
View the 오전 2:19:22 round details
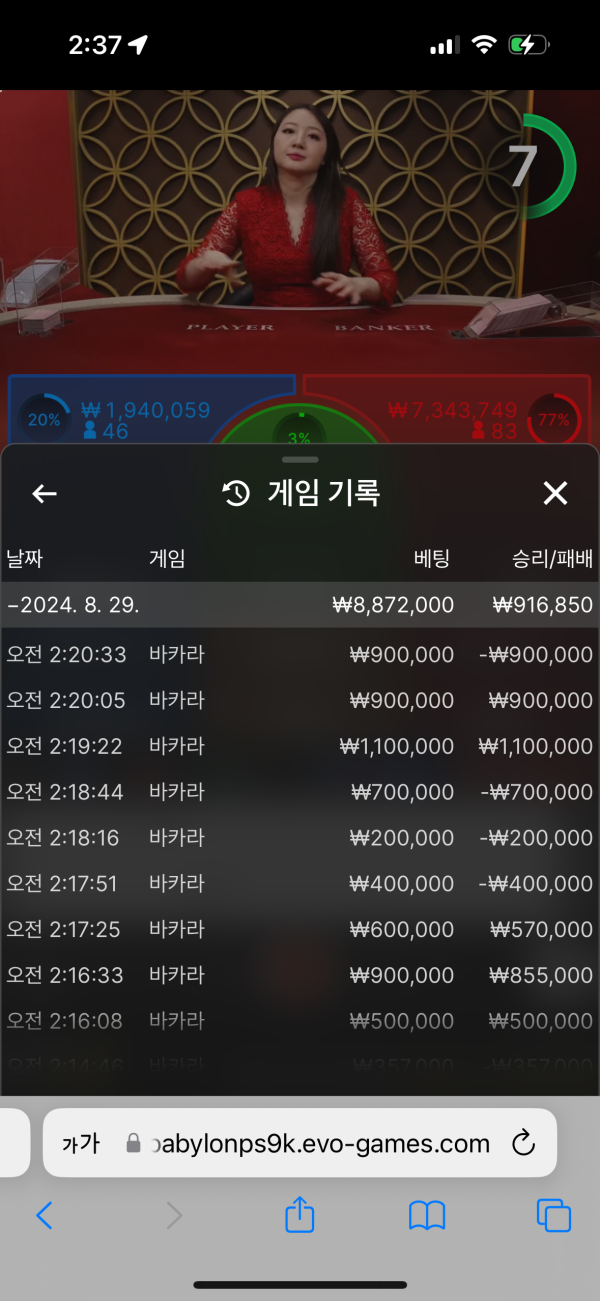pyautogui.click(x=300, y=746)
